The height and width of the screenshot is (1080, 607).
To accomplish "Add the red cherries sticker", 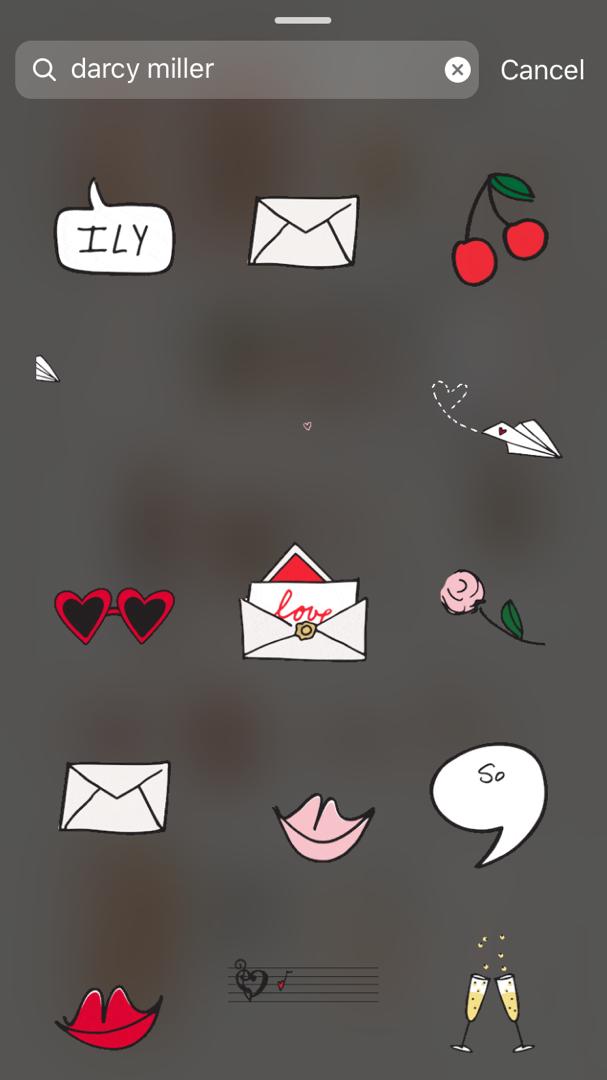I will [x=497, y=229].
